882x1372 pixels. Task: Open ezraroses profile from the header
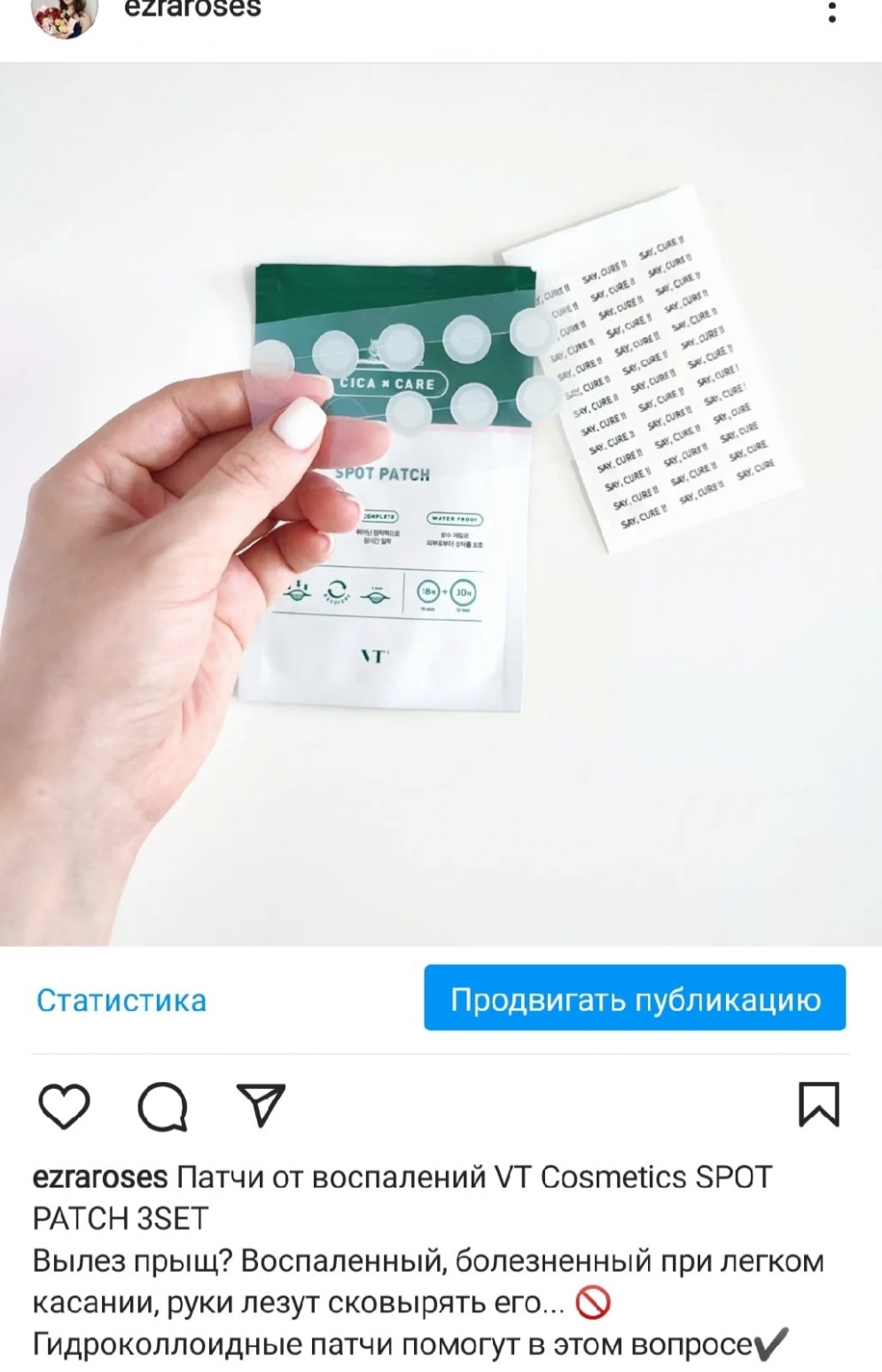tap(192, 11)
